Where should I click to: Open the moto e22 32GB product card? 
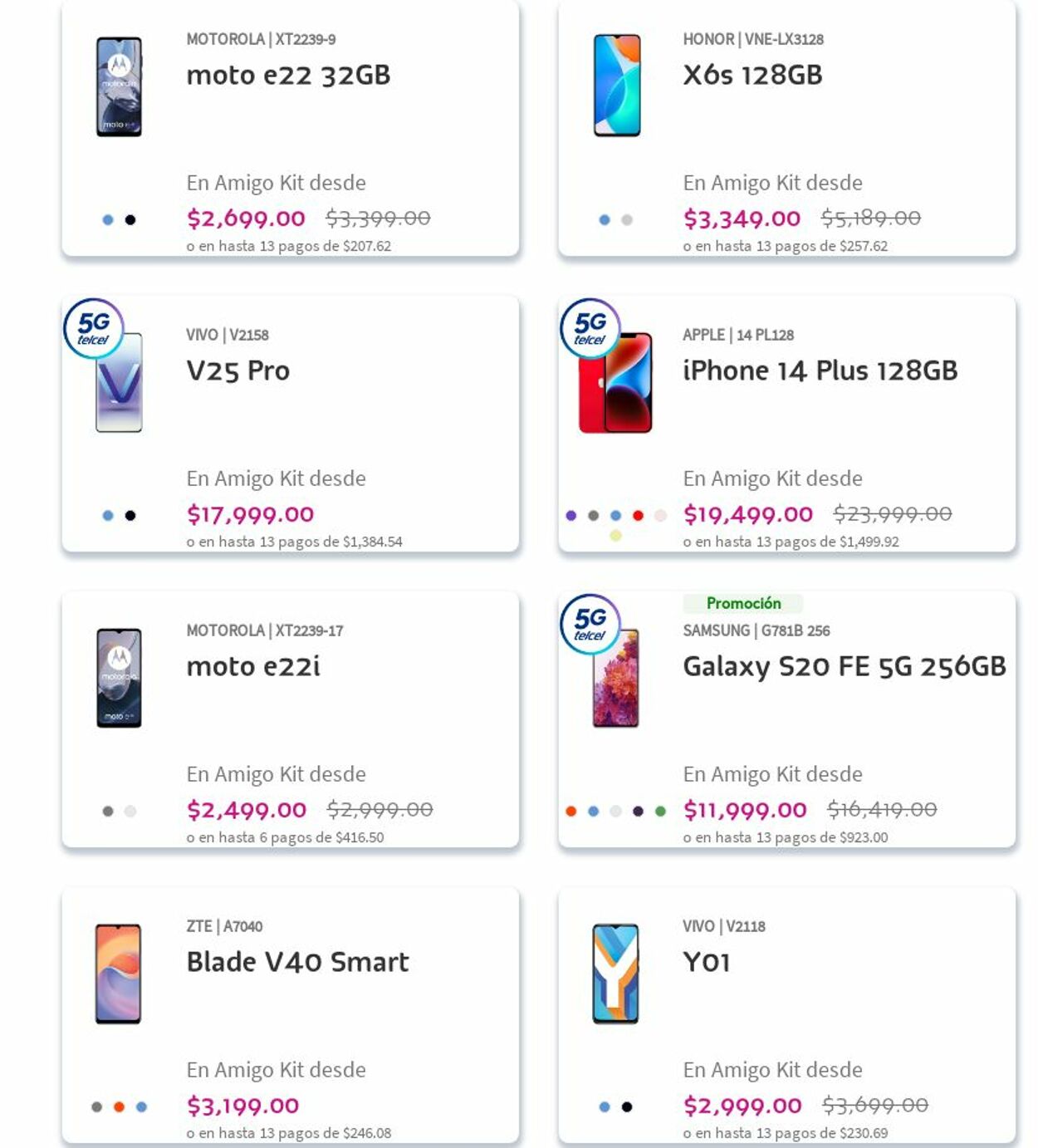(x=287, y=76)
